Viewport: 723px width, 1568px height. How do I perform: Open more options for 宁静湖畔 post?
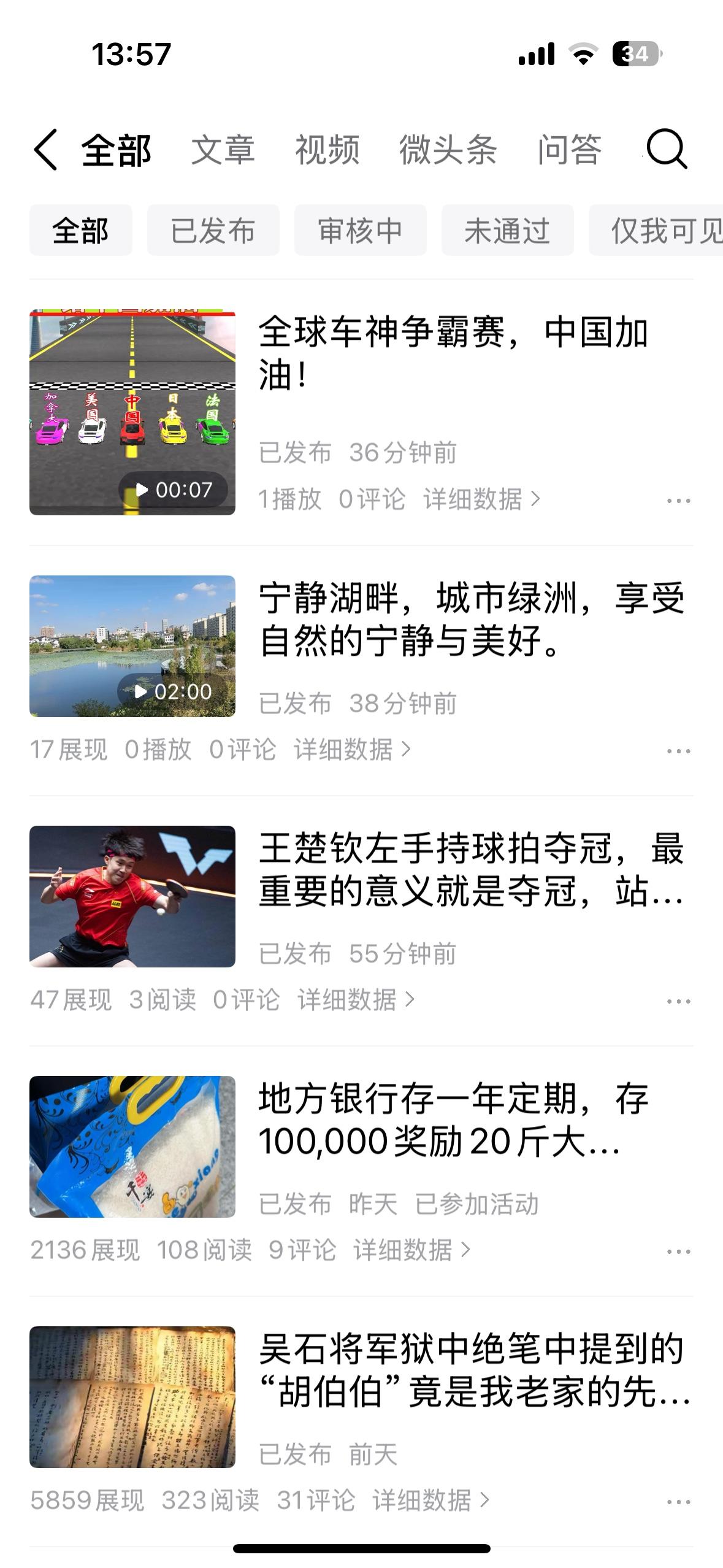(x=678, y=751)
